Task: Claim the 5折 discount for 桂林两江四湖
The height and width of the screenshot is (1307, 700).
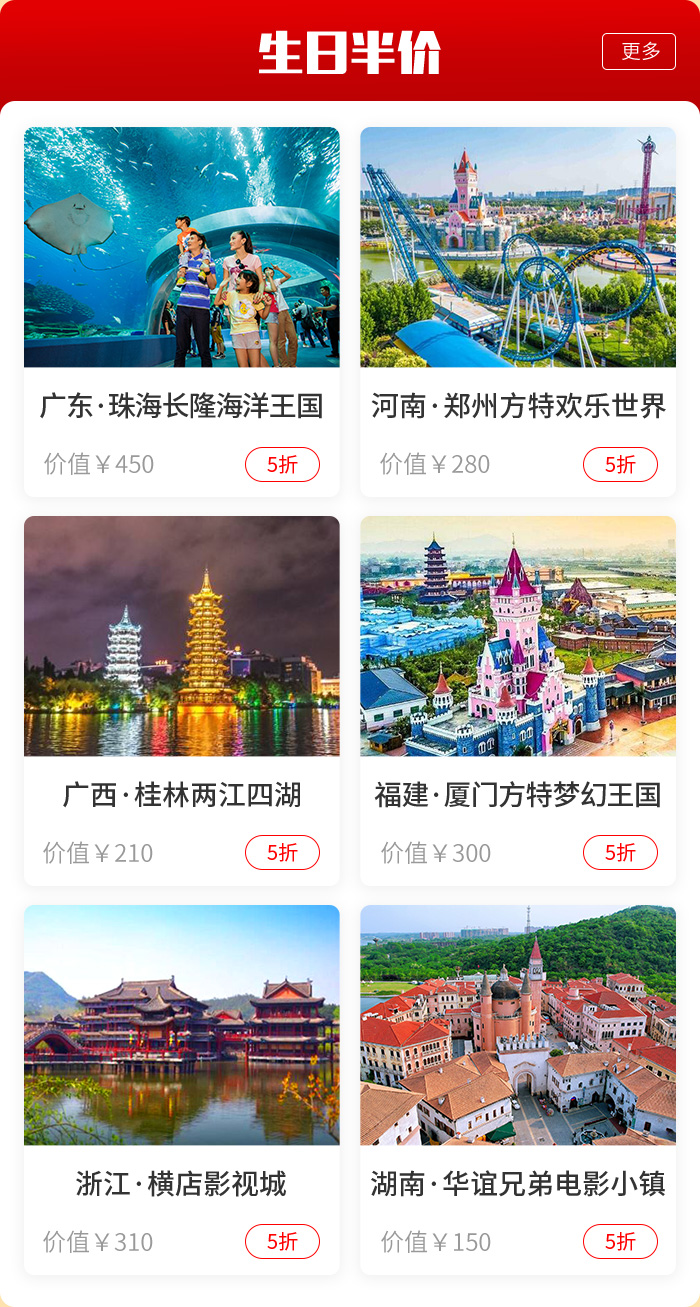Action: tap(282, 852)
